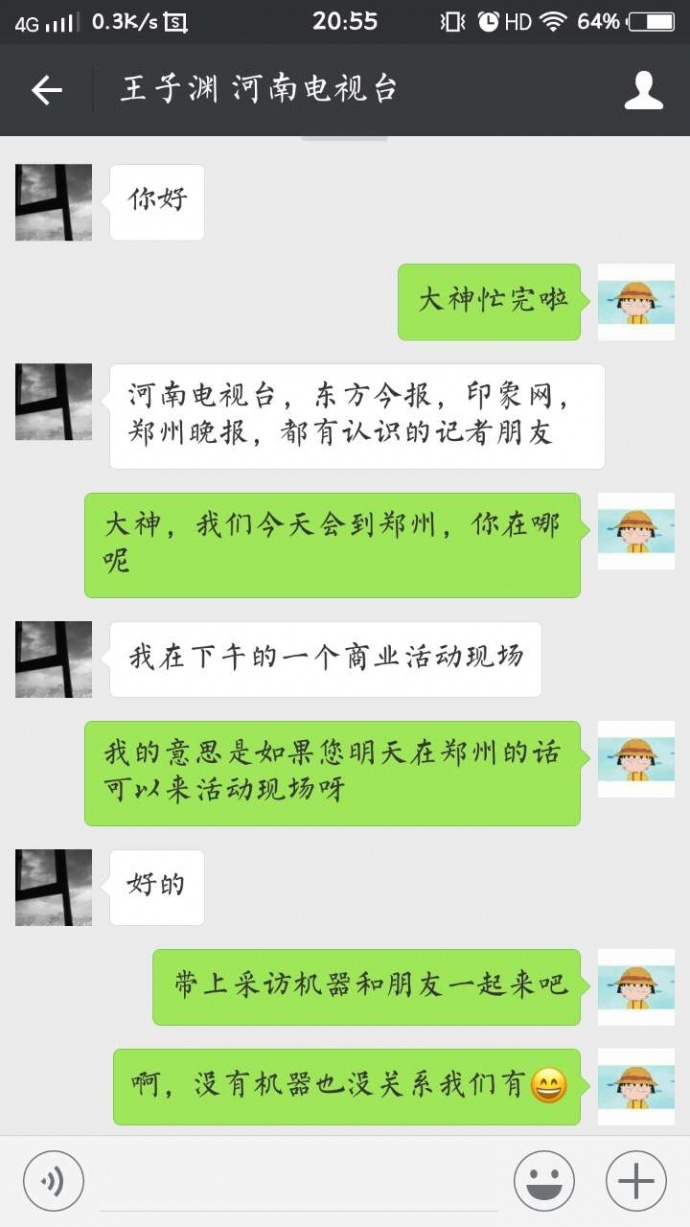Image resolution: width=690 pixels, height=1227 pixels.
Task: Switch to voice message input
Action: (53, 1181)
